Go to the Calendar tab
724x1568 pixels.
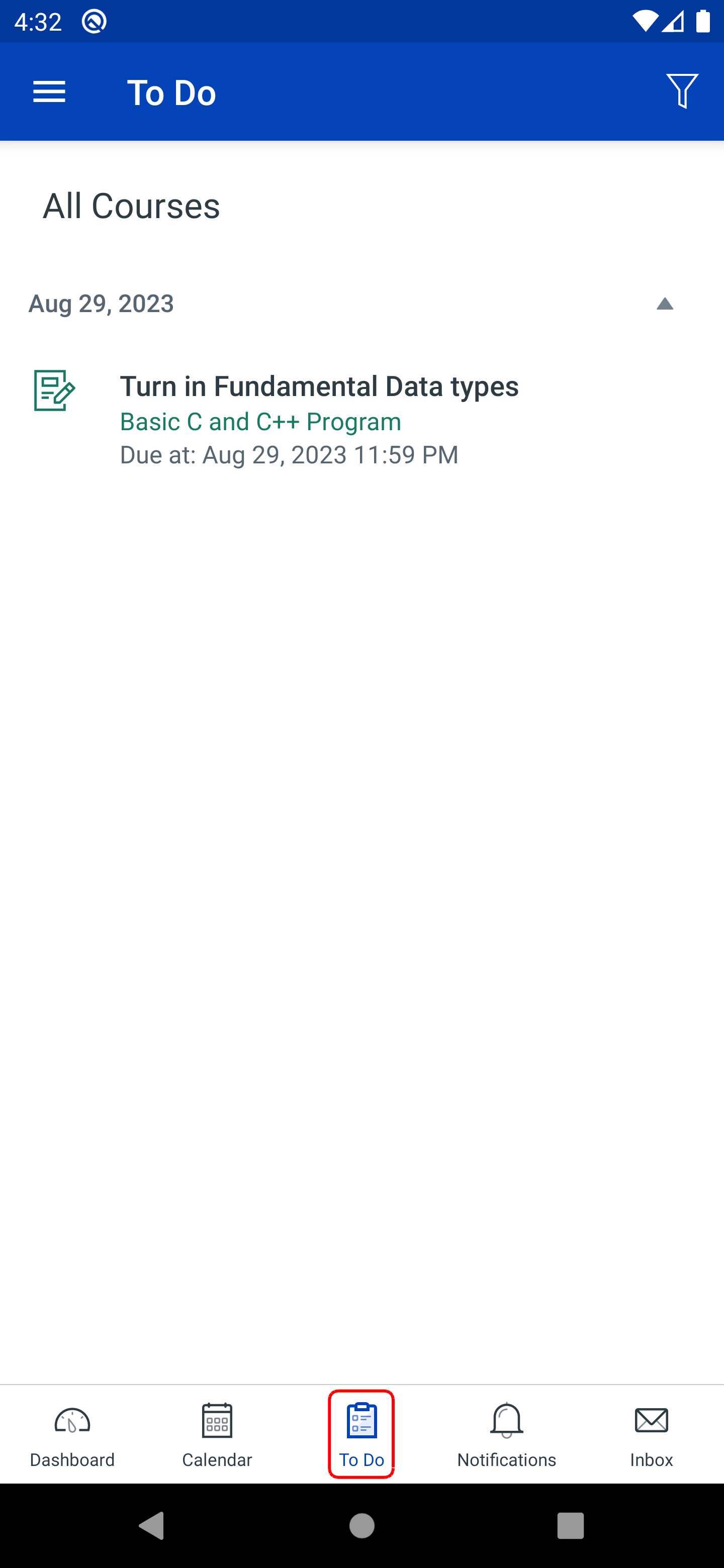tap(217, 1434)
